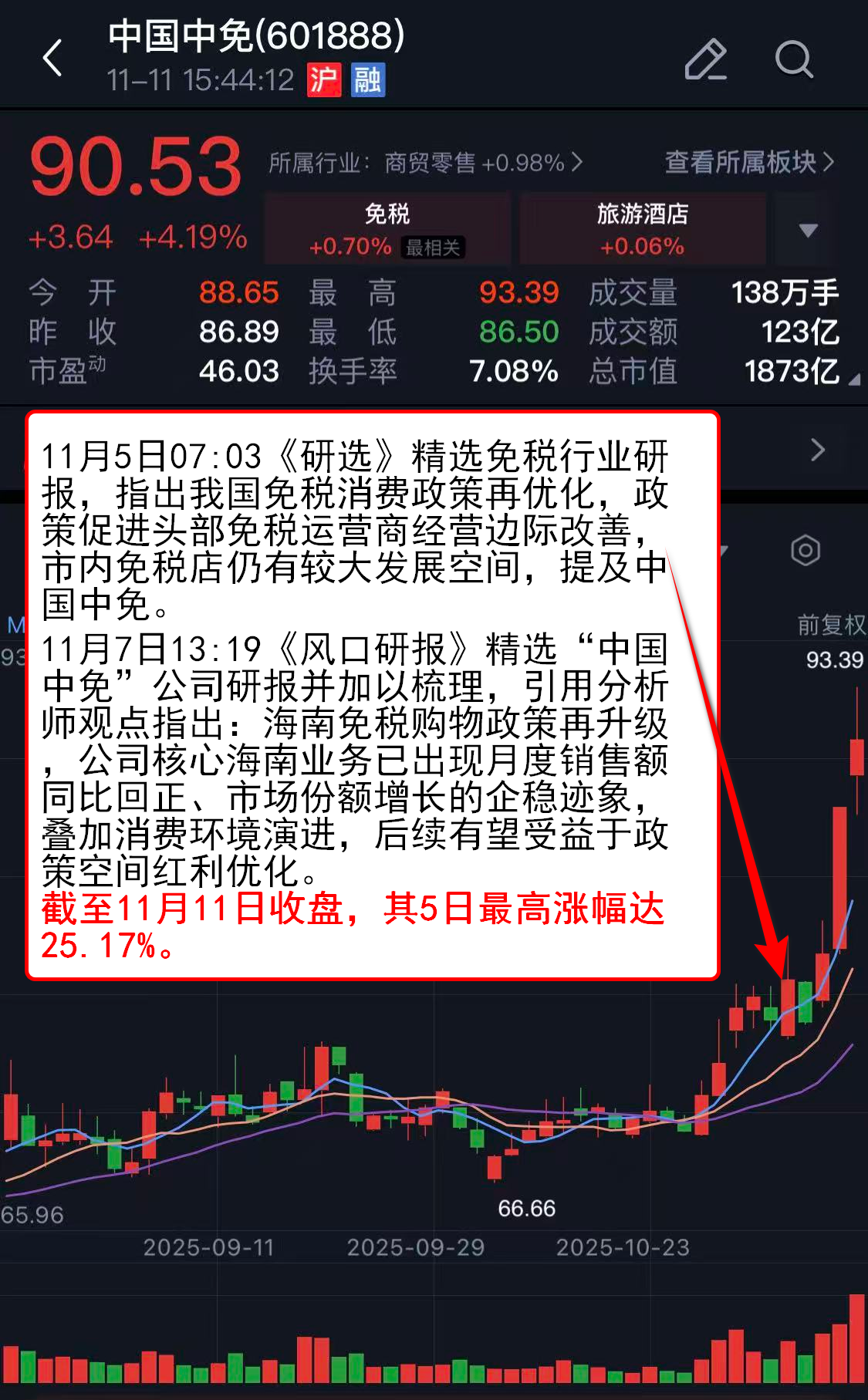This screenshot has height=1400, width=868.
Task: Expand the sector list dropdown arrow
Action: 808,230
